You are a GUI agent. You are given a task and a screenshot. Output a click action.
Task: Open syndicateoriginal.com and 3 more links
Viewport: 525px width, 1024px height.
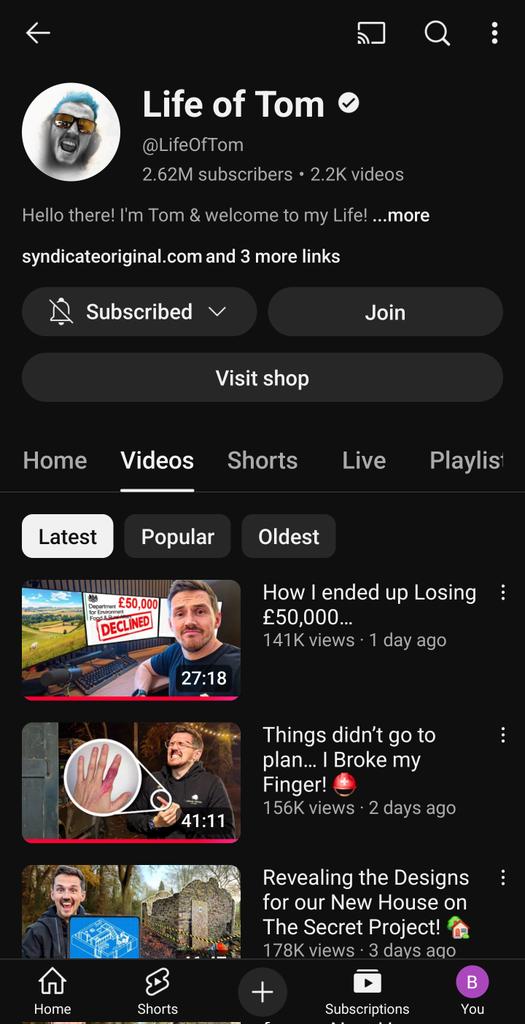[x=181, y=257]
